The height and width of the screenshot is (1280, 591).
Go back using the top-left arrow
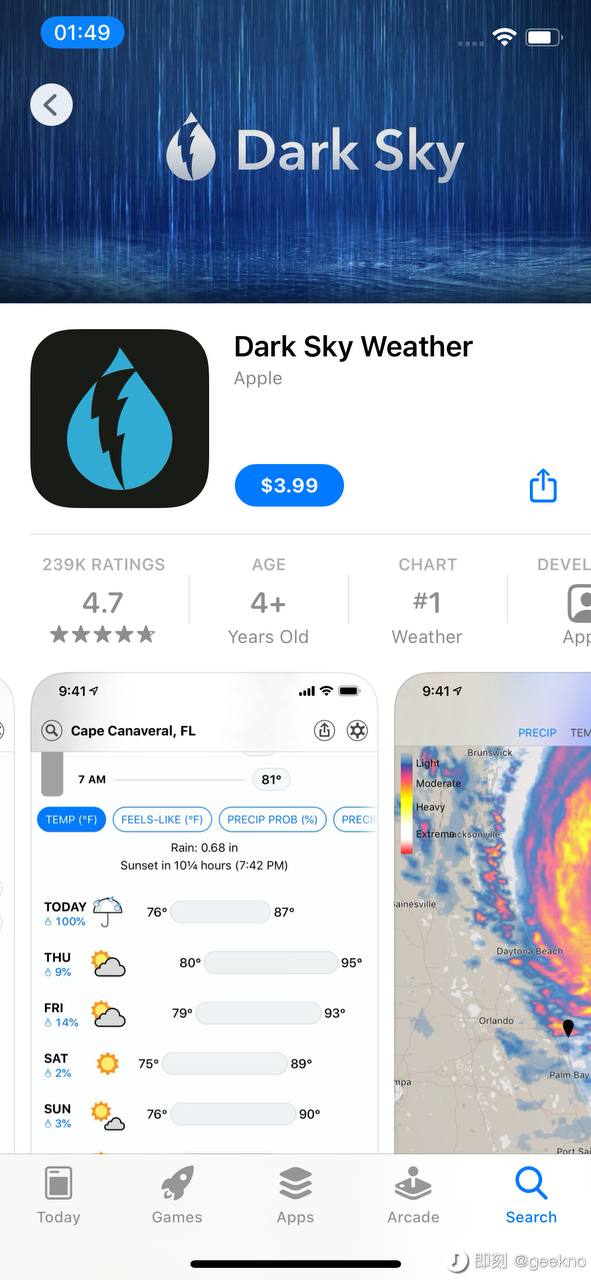[51, 104]
